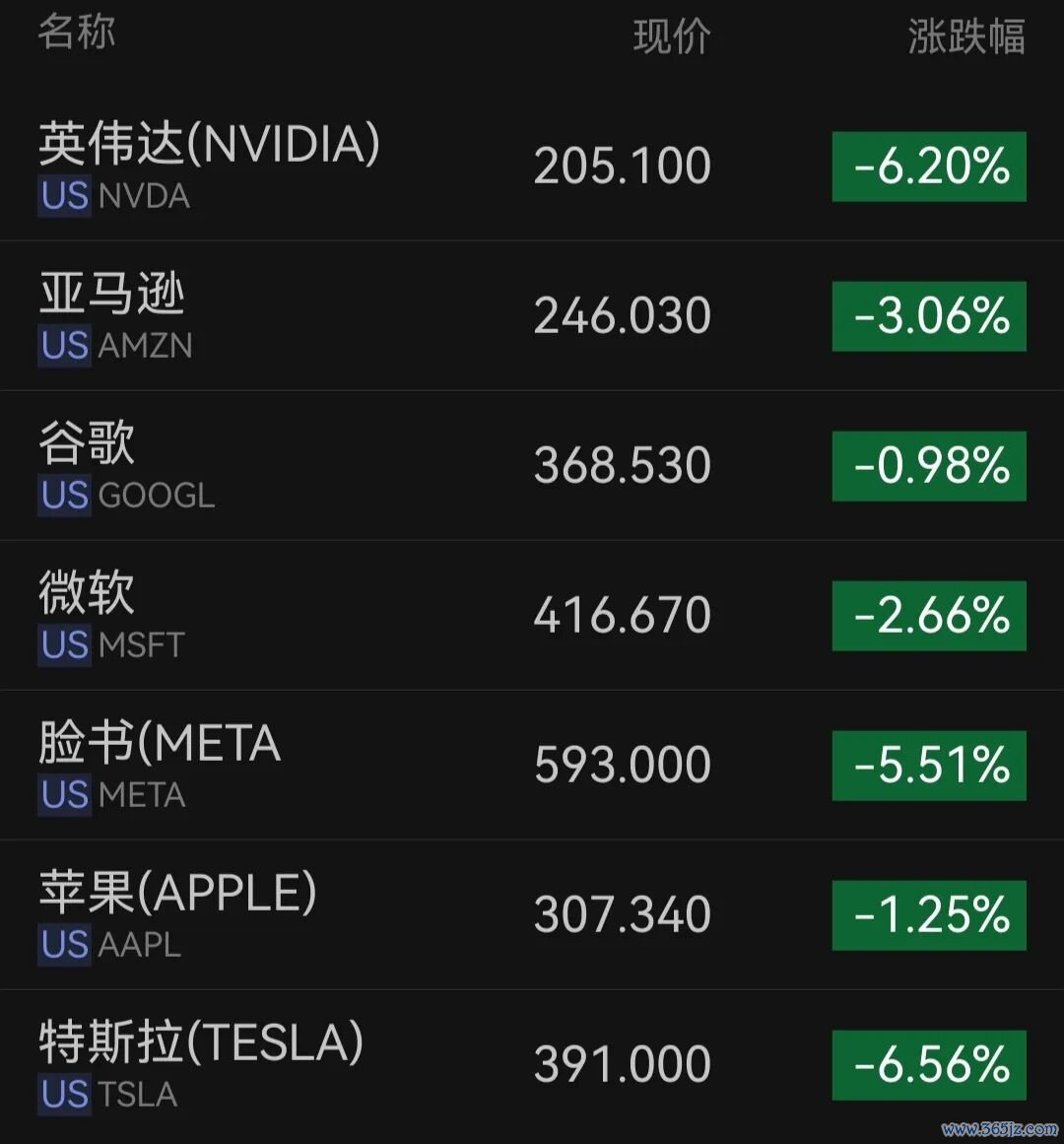The width and height of the screenshot is (1064, 1144).
Task: Open the 脸书 META stock row
Action: coord(532,765)
